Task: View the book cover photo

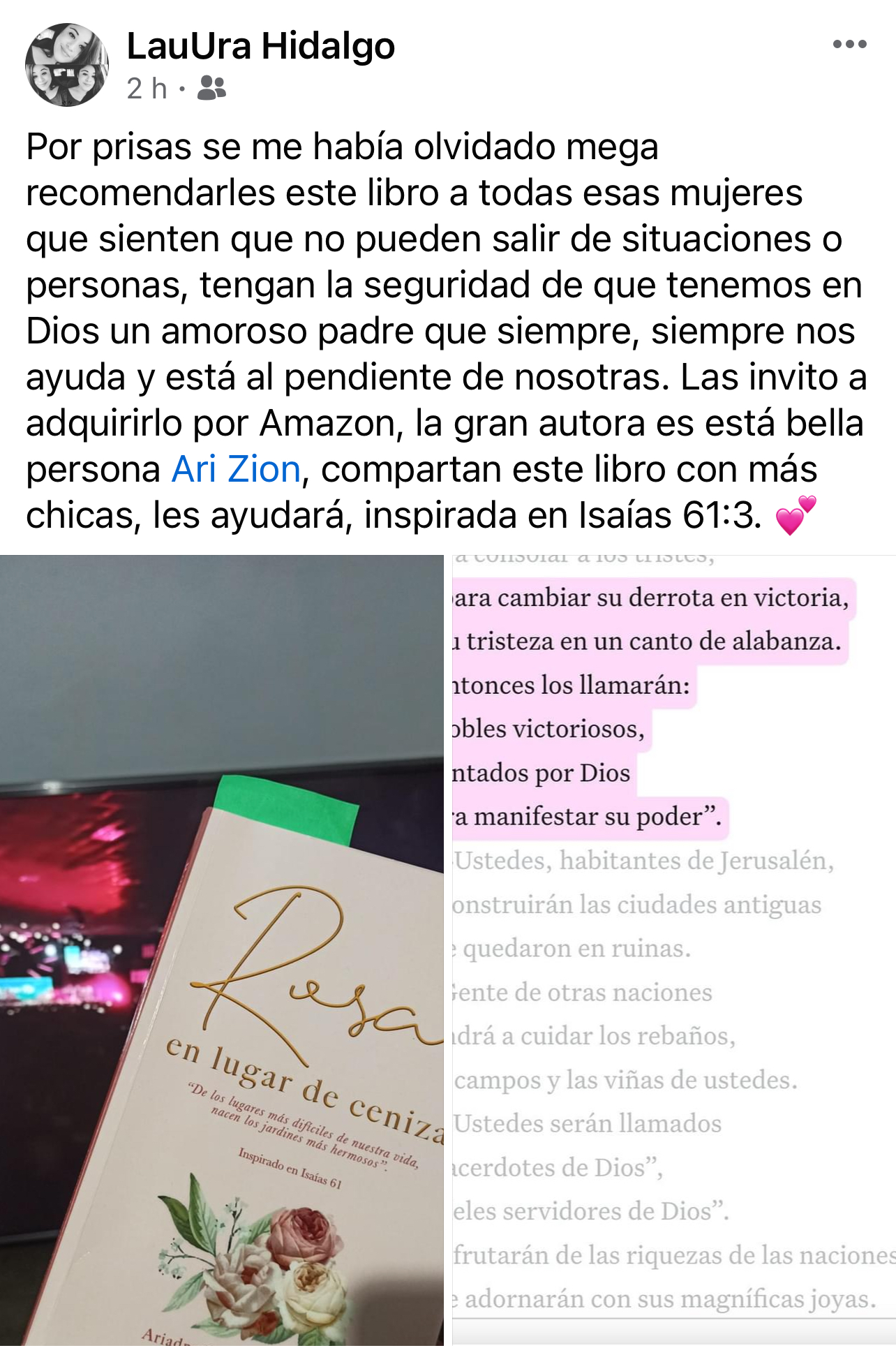Action: [221, 949]
